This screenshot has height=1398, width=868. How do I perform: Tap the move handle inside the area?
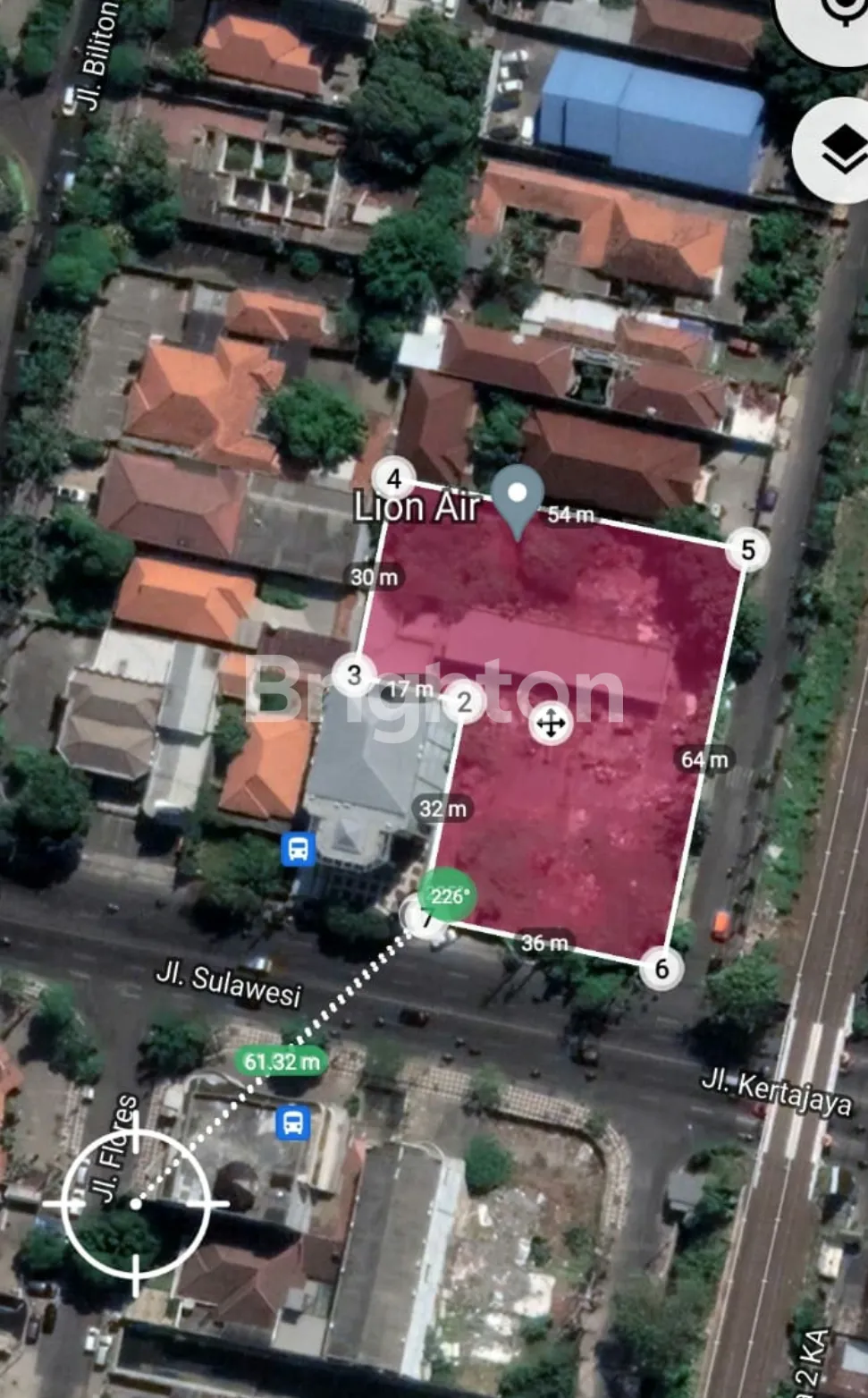click(x=550, y=723)
